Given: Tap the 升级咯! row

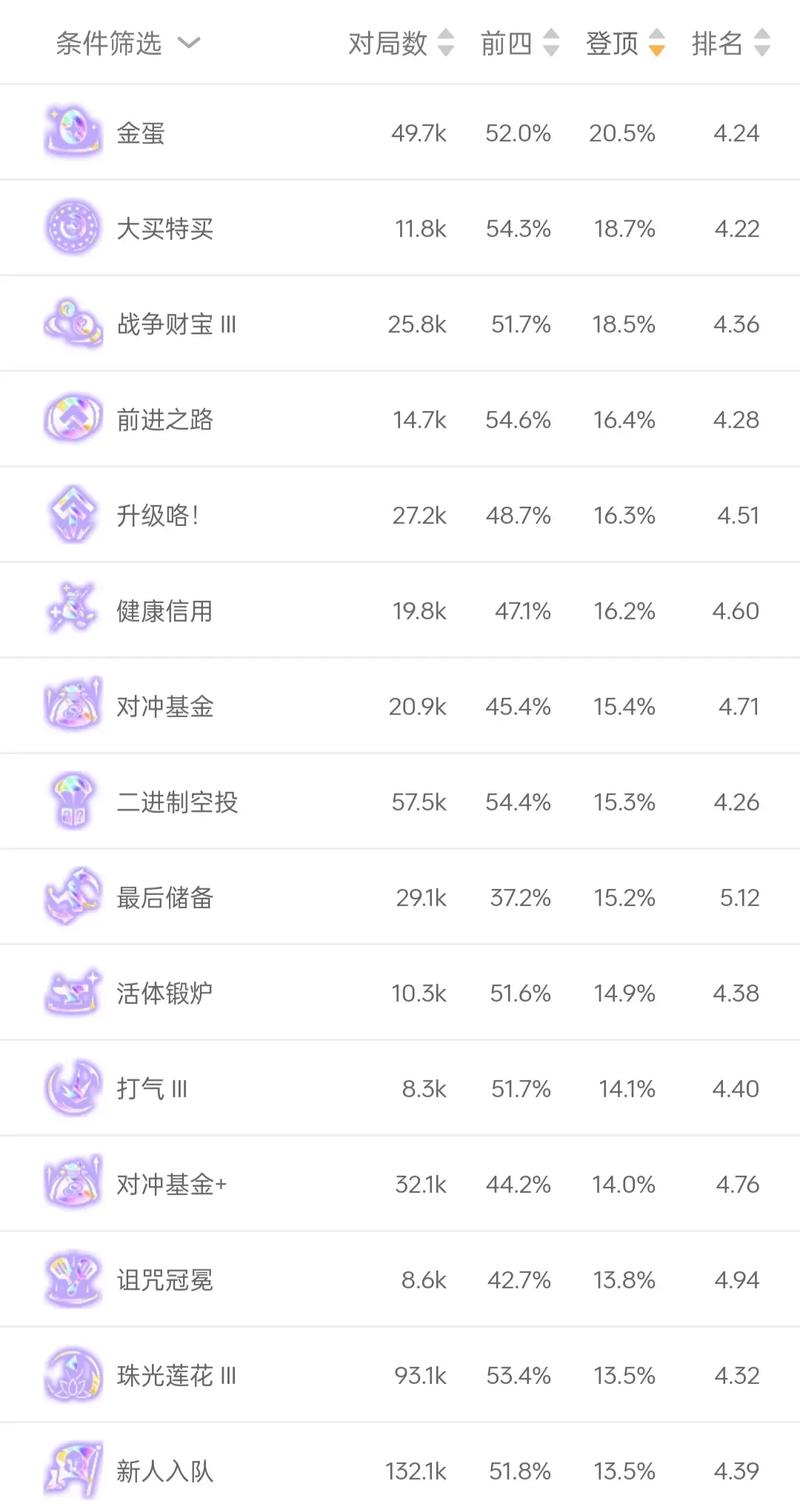Looking at the screenshot, I should tap(158, 516).
